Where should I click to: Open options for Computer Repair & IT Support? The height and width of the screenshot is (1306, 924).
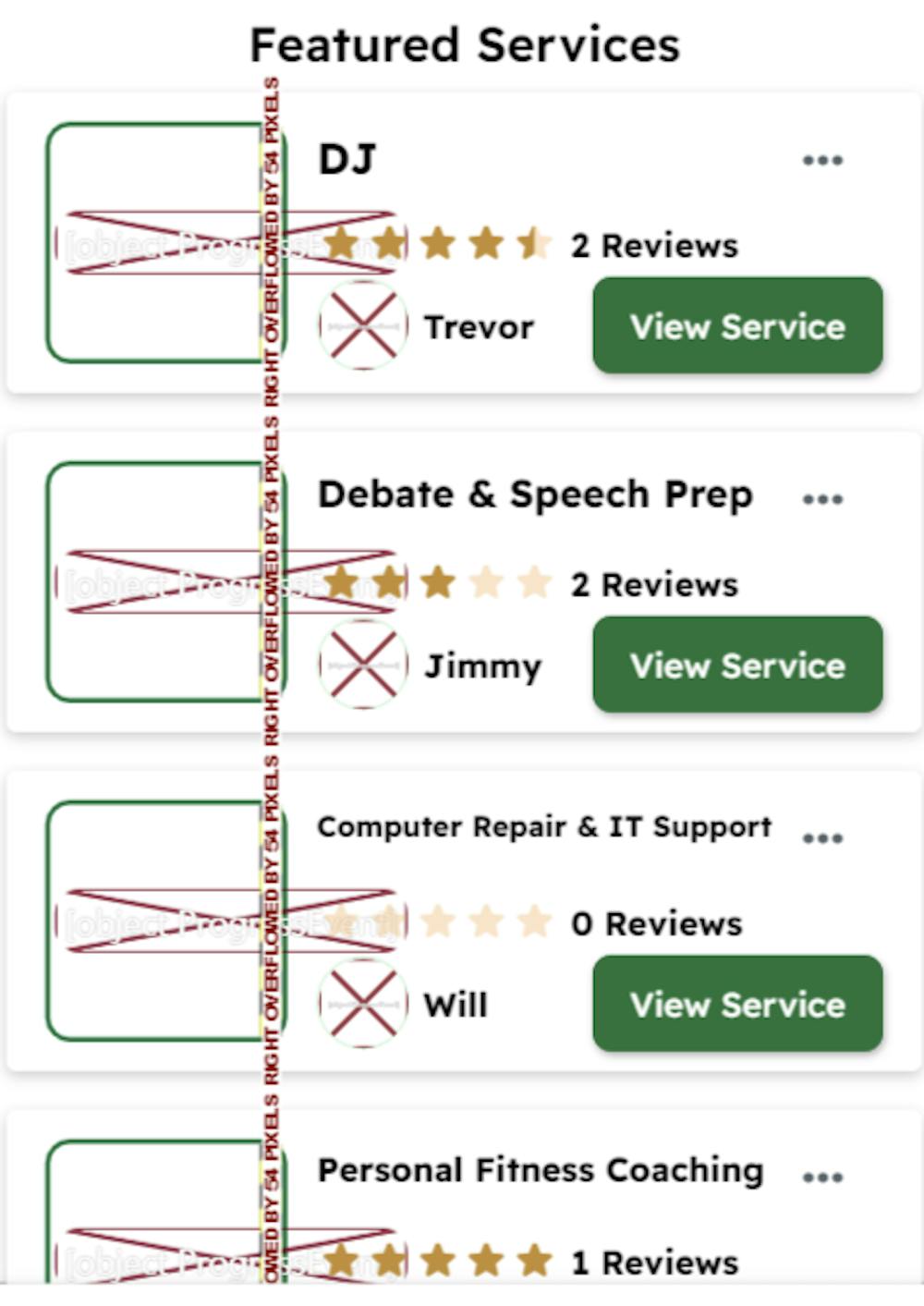821,839
